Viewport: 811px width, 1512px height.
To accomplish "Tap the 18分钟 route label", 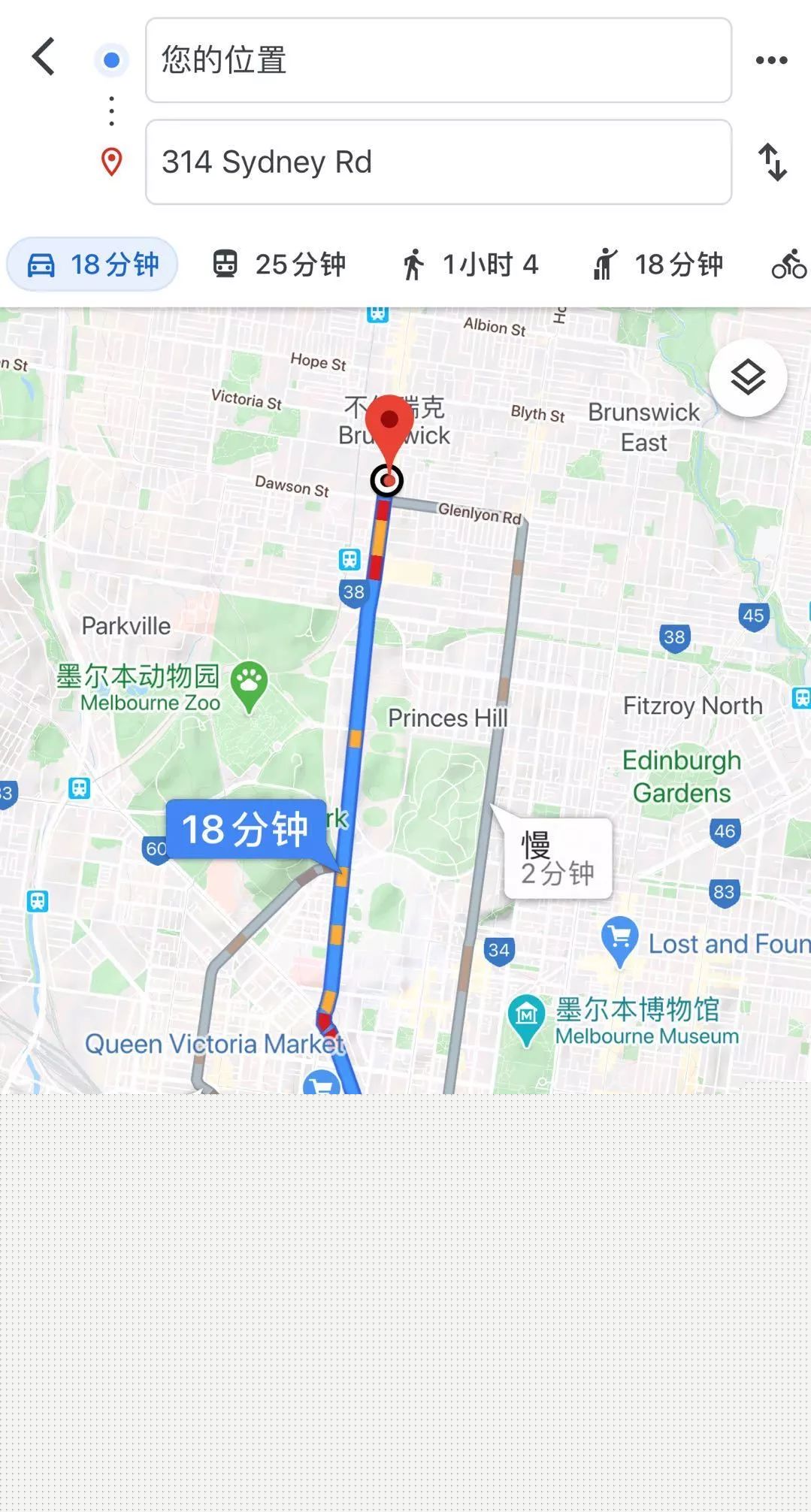I will tap(244, 829).
